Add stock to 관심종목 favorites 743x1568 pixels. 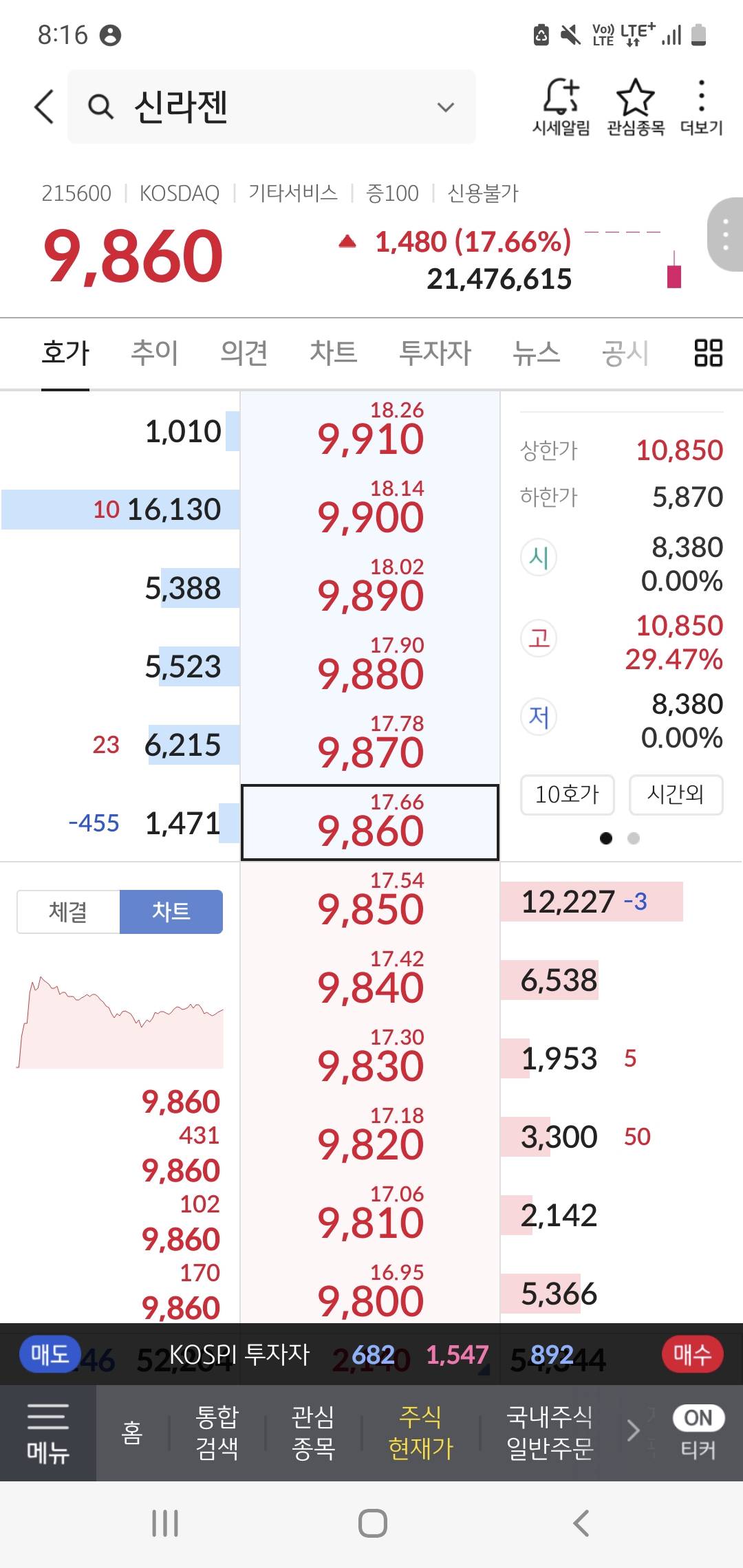(x=635, y=107)
